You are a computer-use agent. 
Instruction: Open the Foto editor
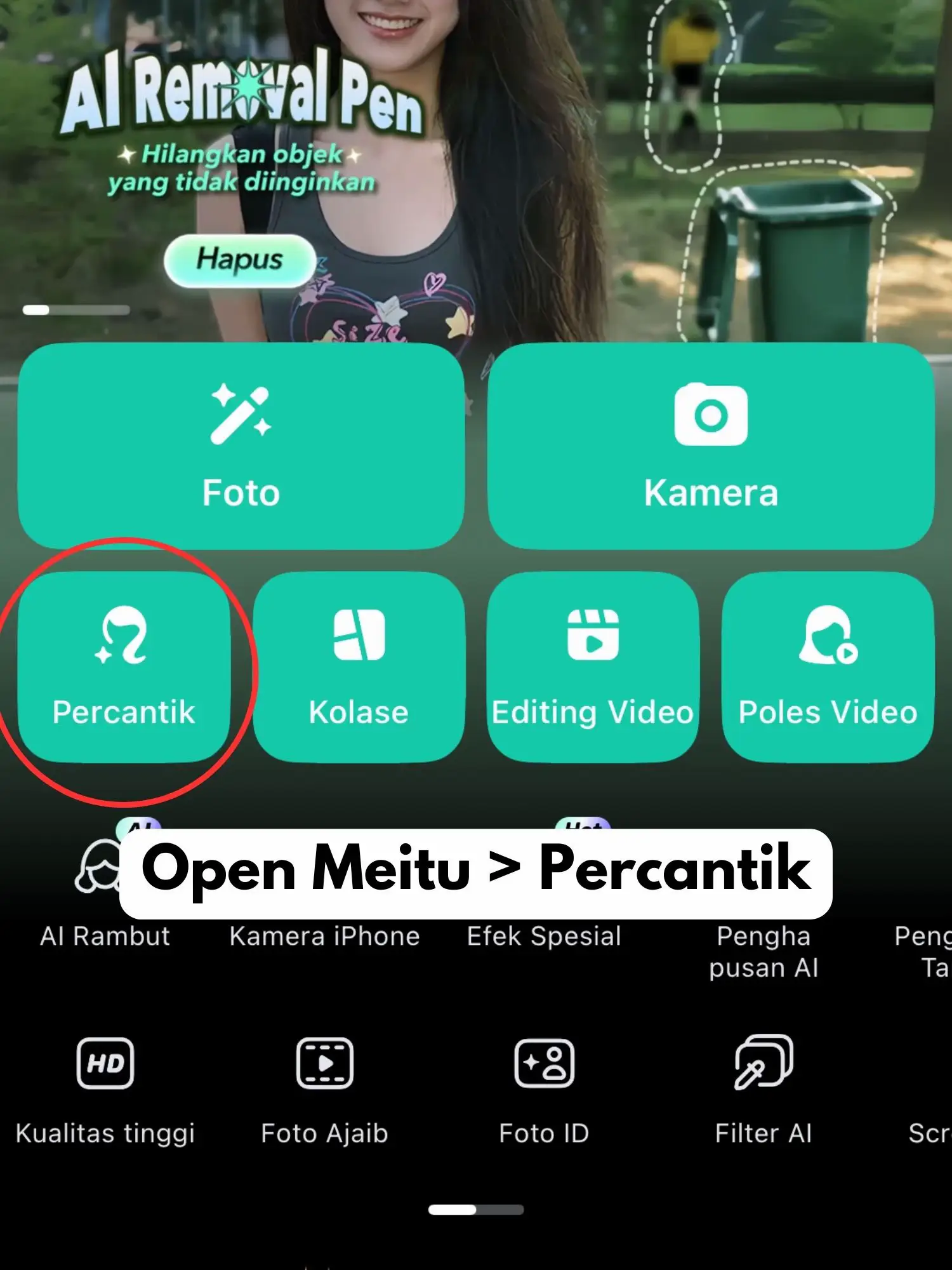click(x=241, y=446)
